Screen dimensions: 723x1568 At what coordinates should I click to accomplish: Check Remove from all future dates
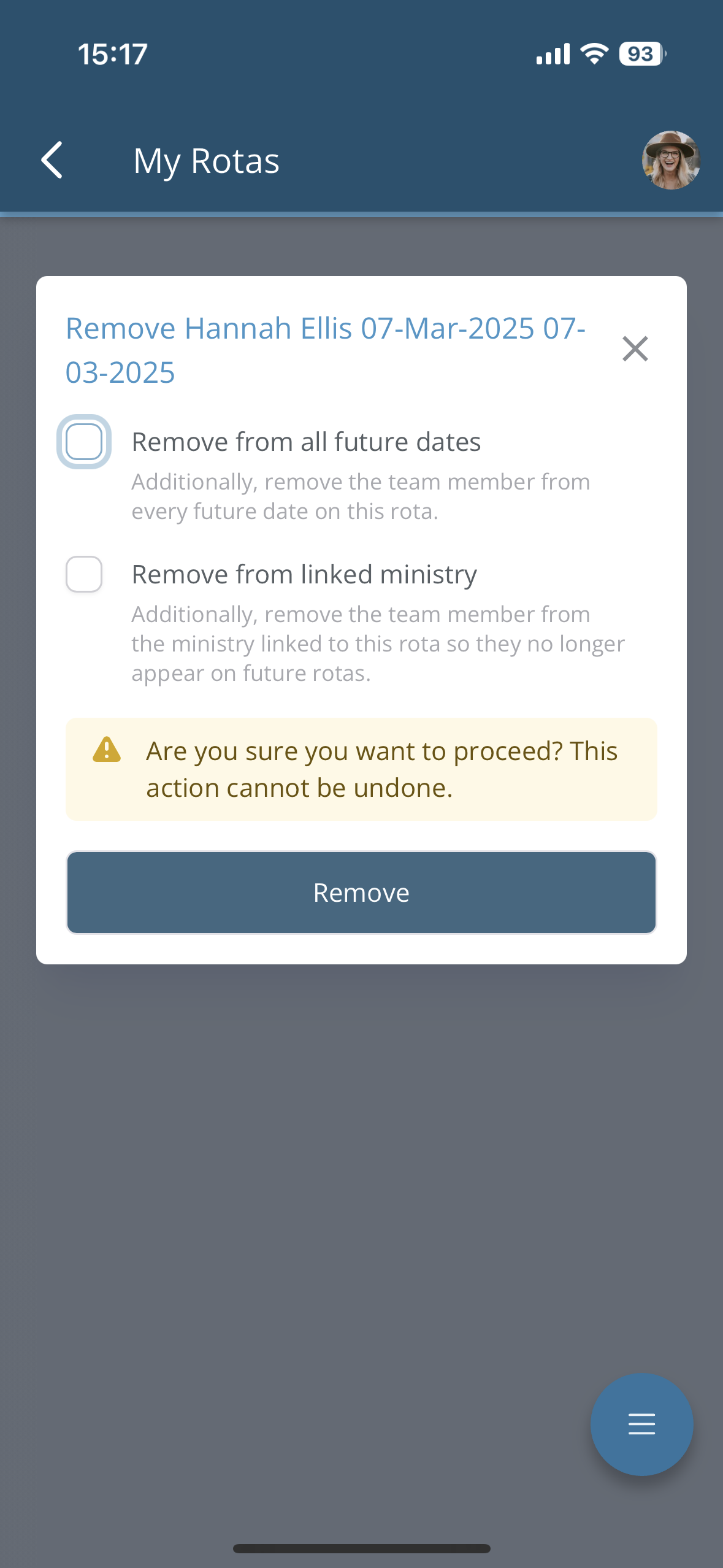click(84, 442)
